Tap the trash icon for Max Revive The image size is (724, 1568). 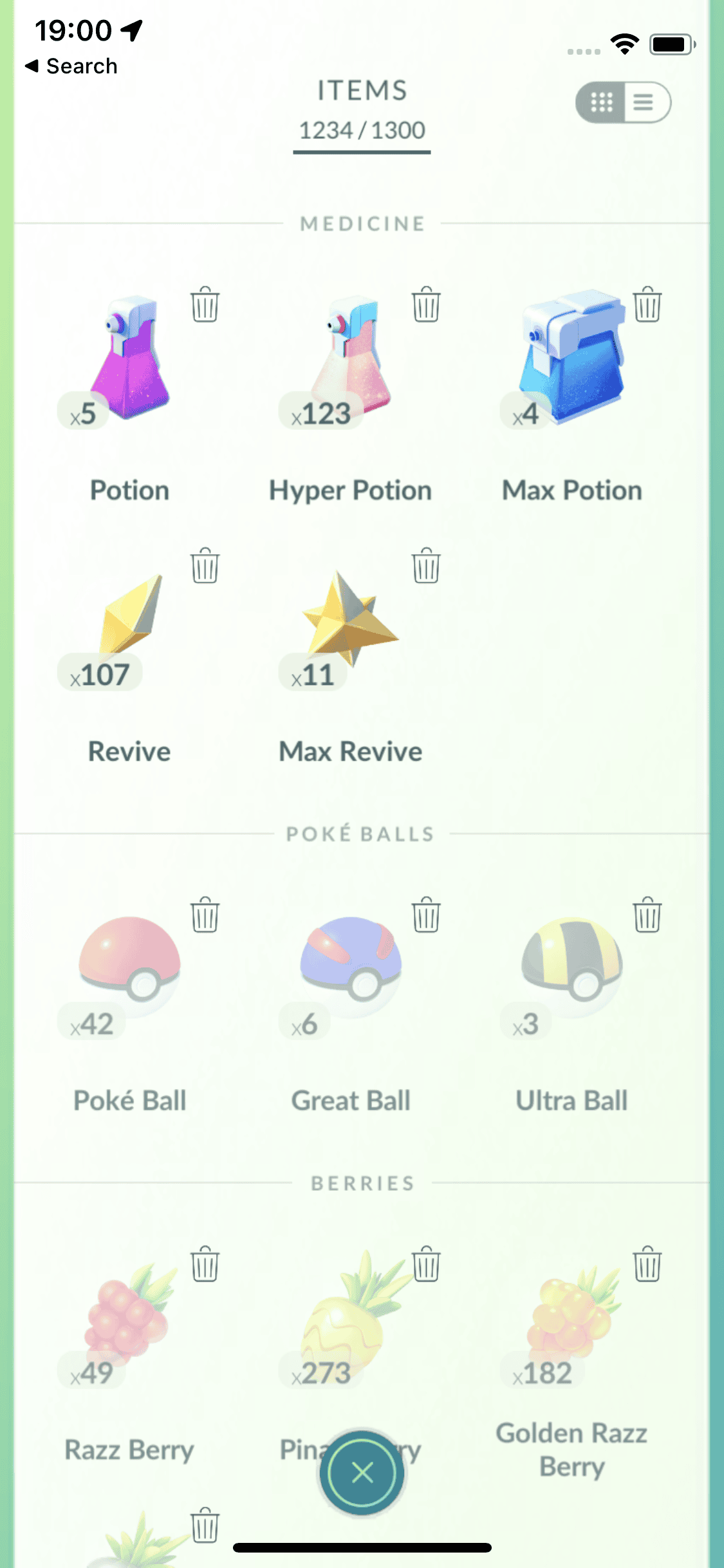click(426, 565)
